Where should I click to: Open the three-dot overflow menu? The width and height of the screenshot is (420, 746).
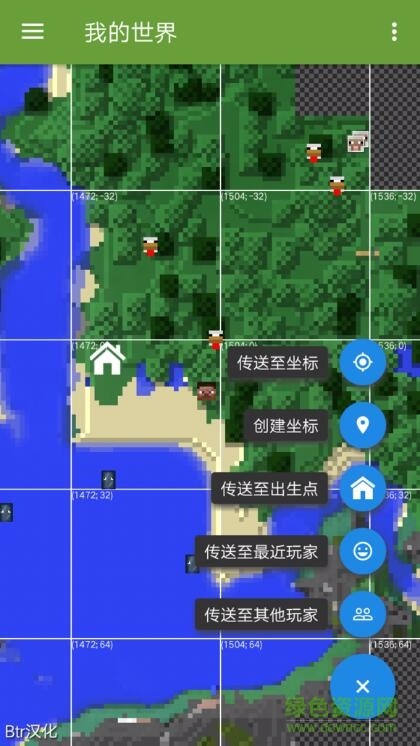pos(394,31)
